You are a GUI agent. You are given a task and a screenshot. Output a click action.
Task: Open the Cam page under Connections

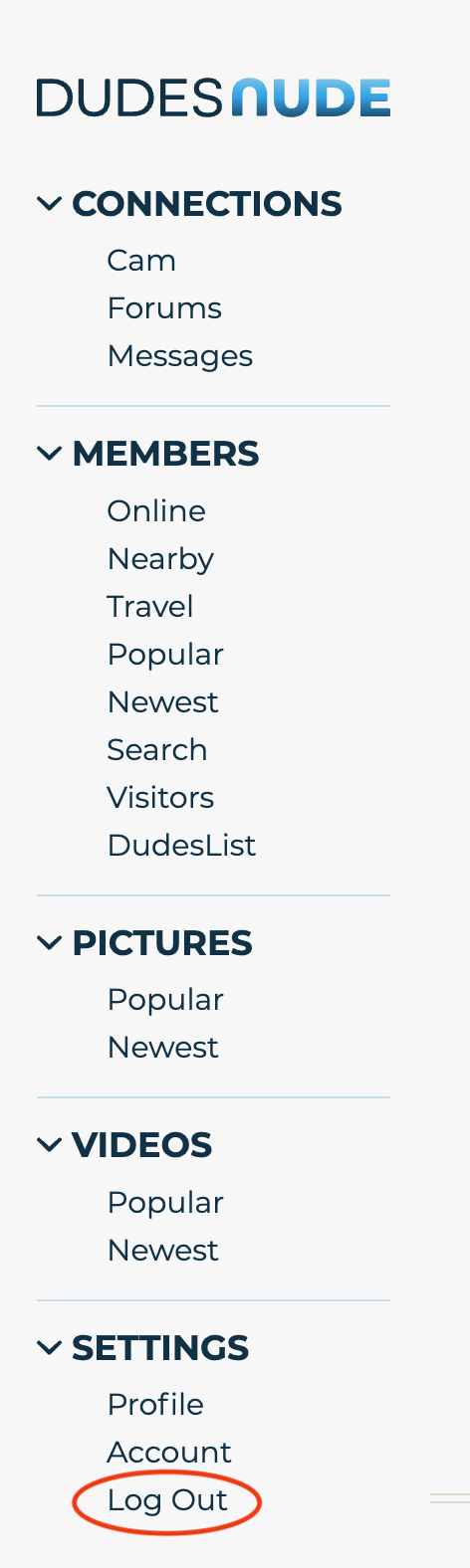pos(141,261)
